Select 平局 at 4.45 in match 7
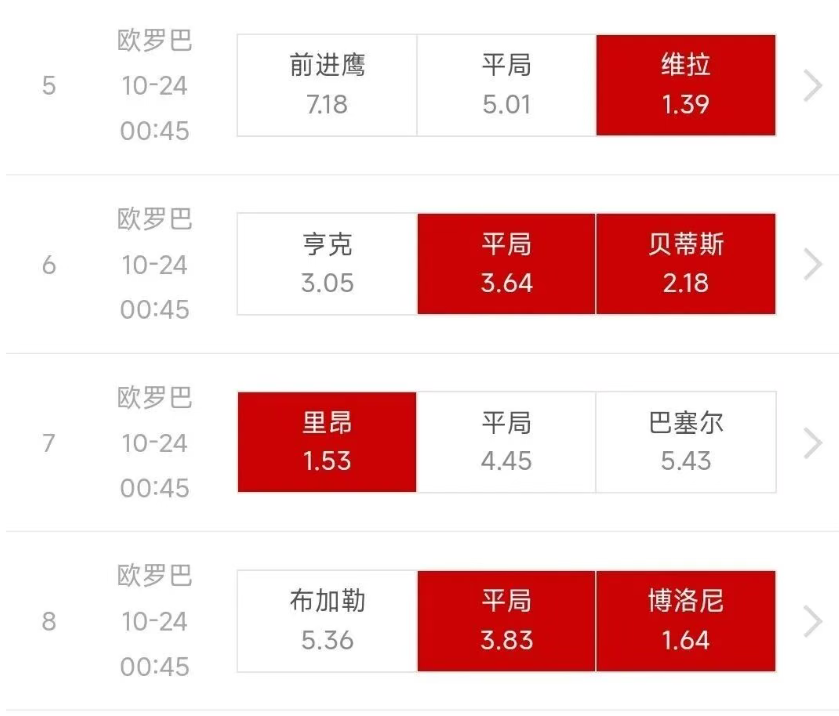 coord(506,442)
